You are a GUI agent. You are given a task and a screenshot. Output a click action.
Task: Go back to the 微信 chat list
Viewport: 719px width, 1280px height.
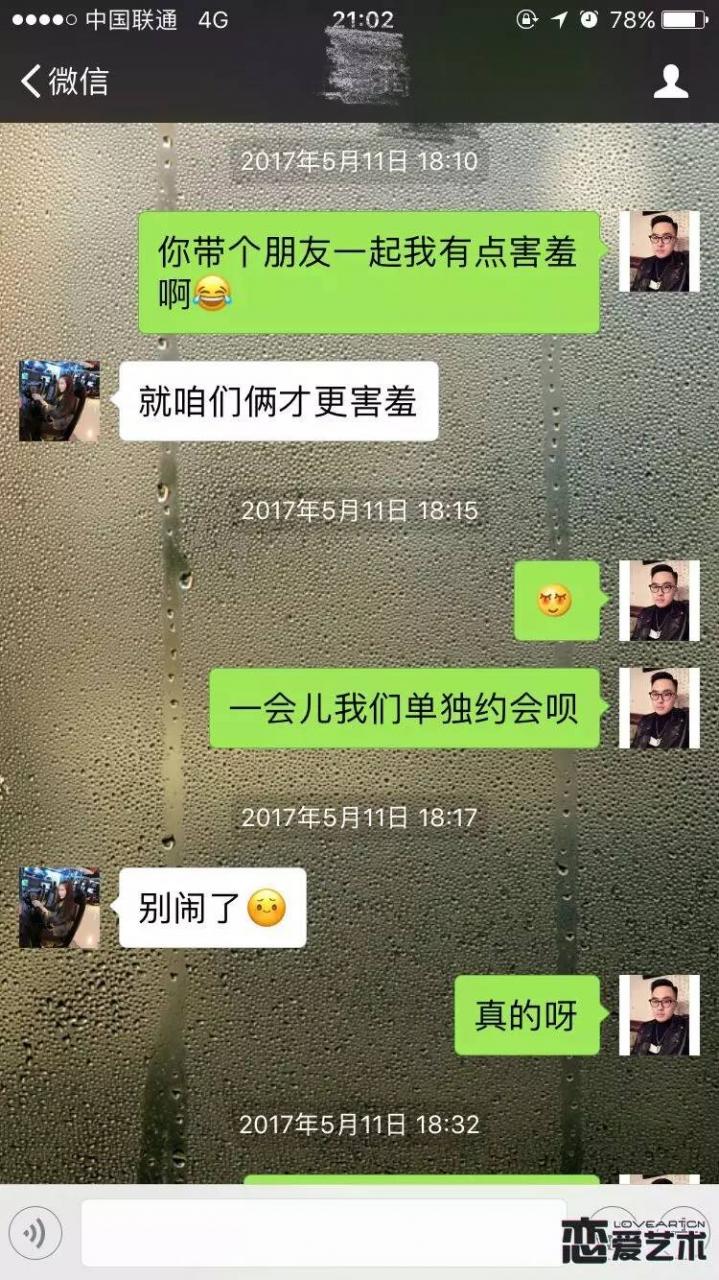pos(62,81)
